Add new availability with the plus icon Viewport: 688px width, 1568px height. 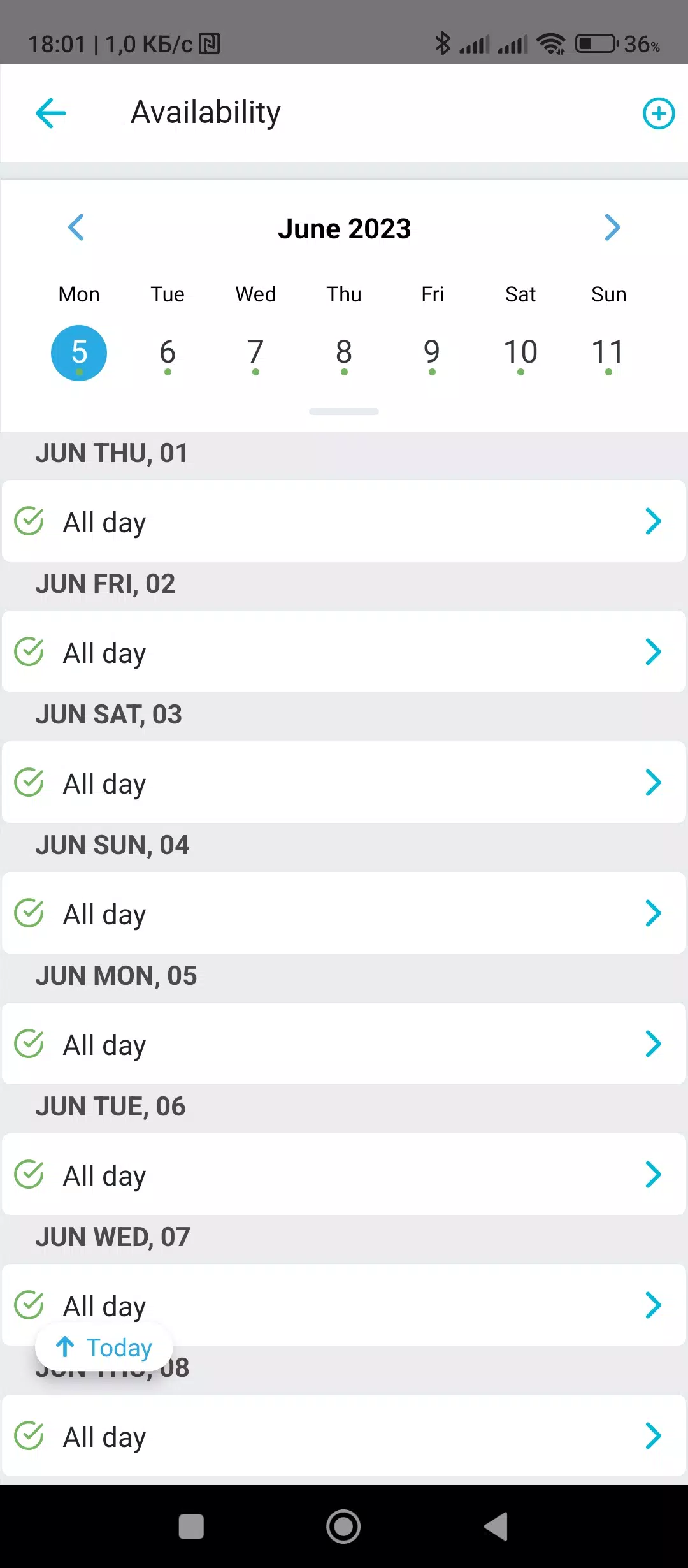(658, 113)
